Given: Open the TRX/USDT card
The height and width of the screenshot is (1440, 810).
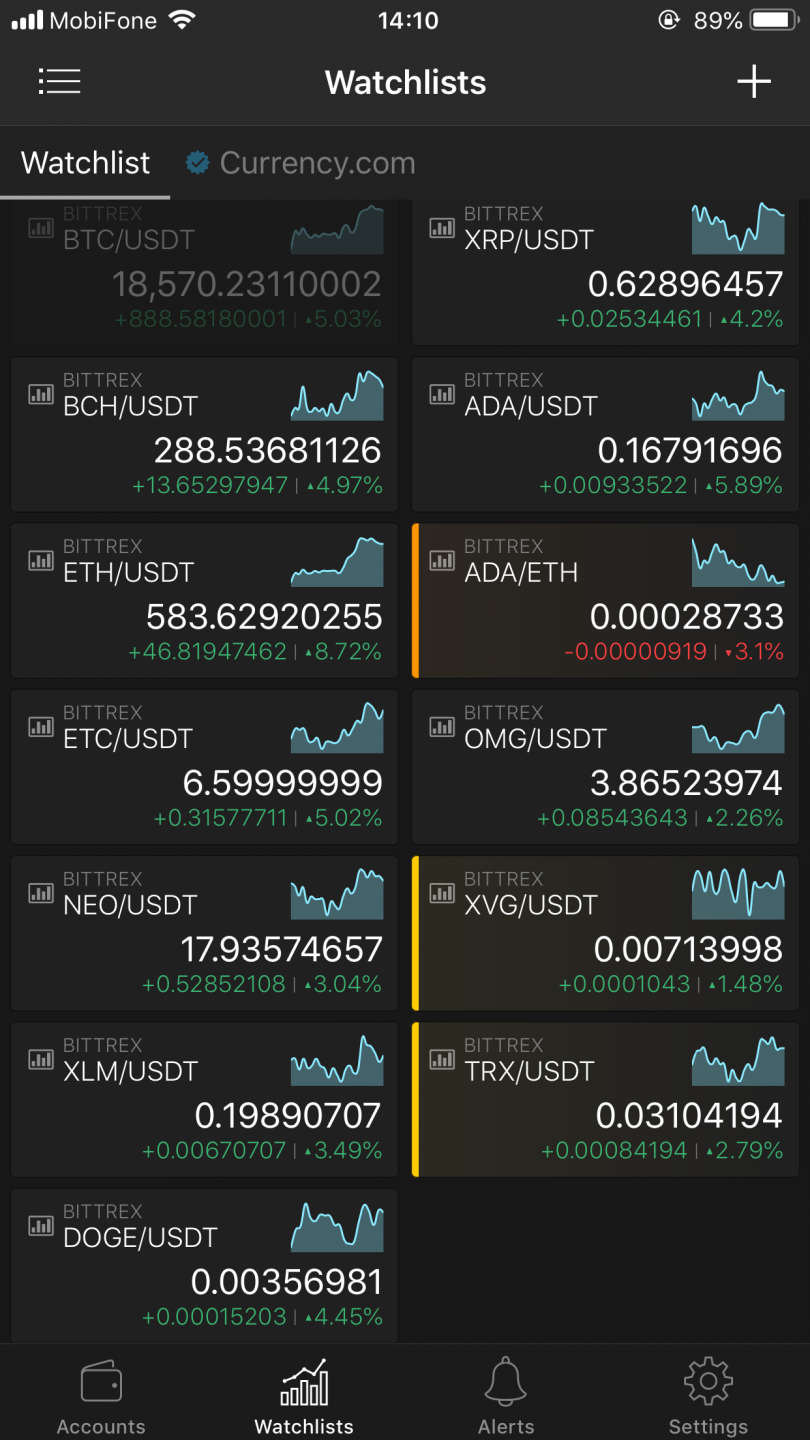Looking at the screenshot, I should [605, 1099].
